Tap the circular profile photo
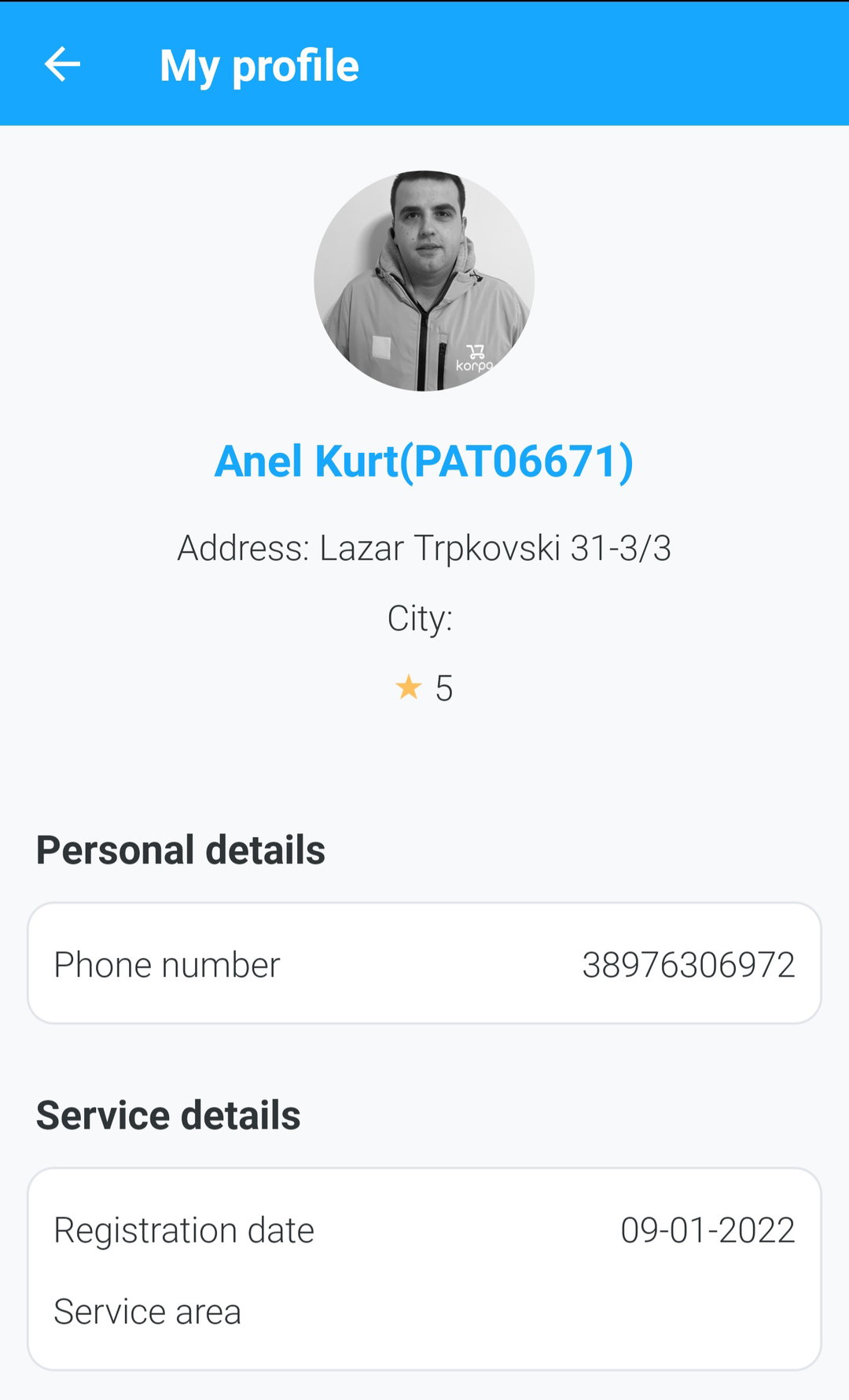The height and width of the screenshot is (1400, 849). point(424,281)
